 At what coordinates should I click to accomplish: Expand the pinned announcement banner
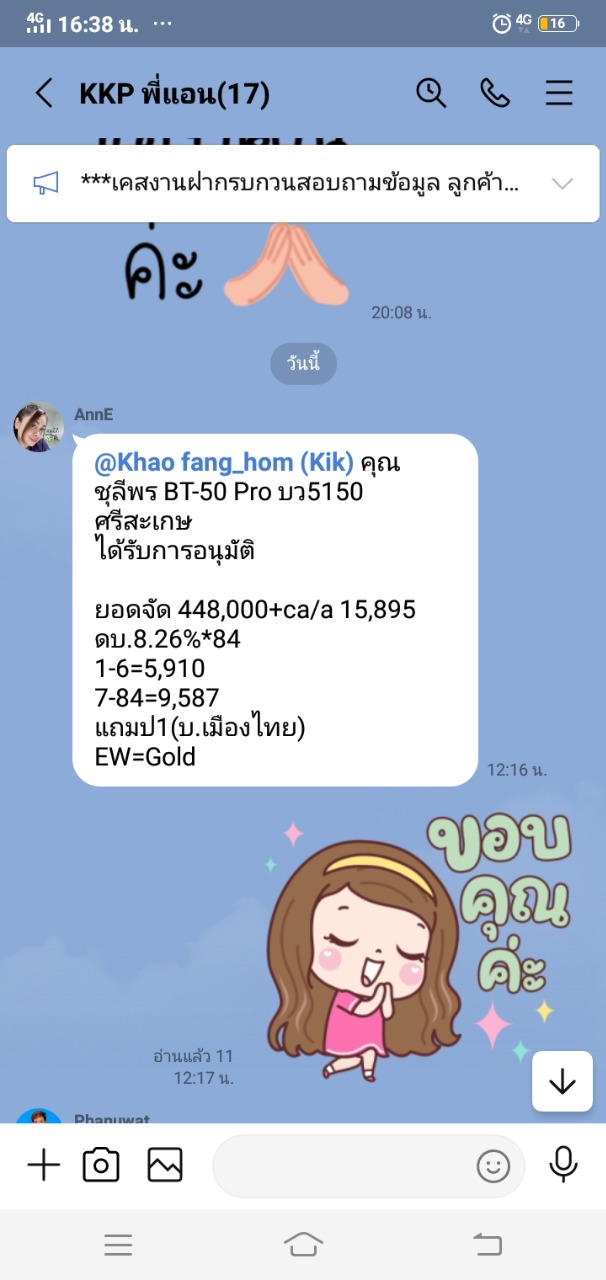(562, 183)
